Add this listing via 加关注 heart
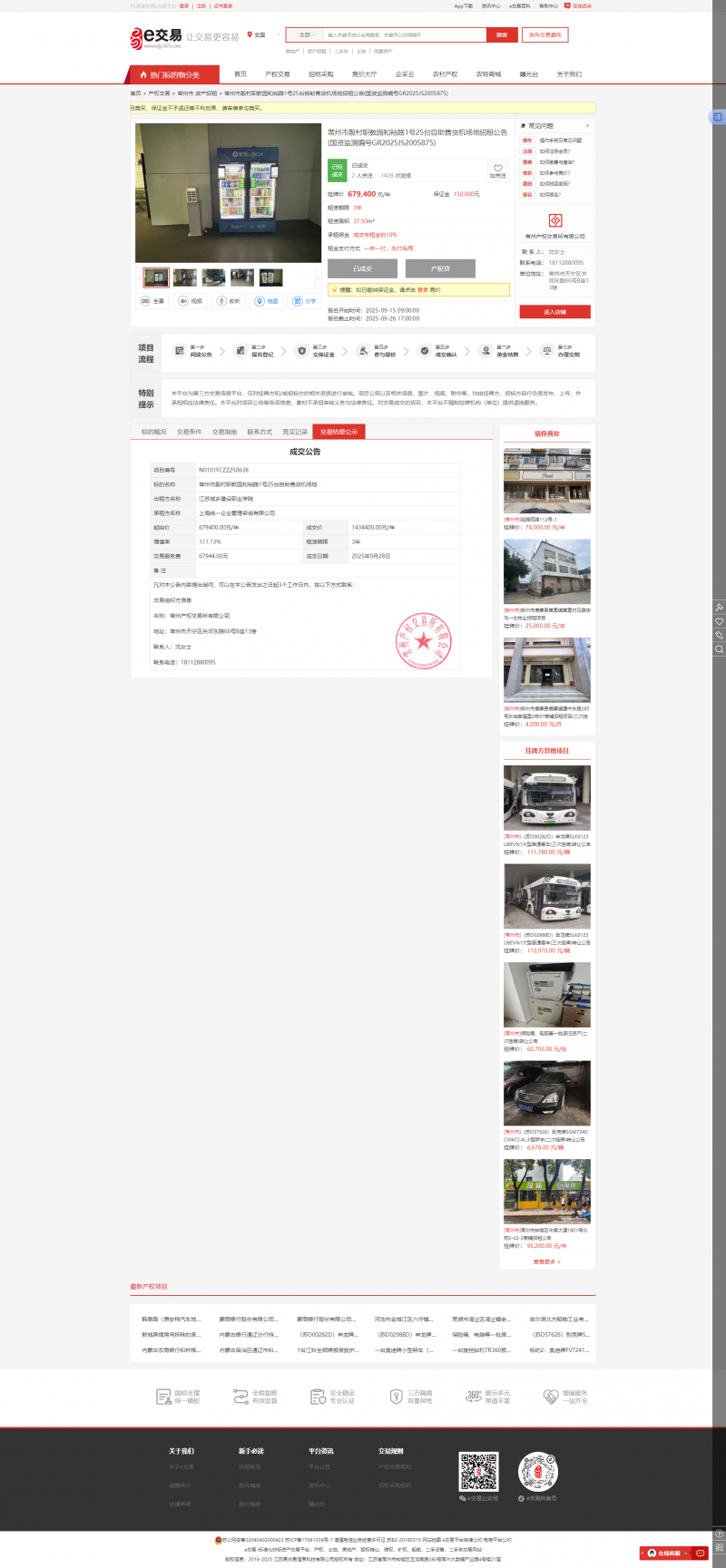726x1568 pixels. (x=497, y=170)
